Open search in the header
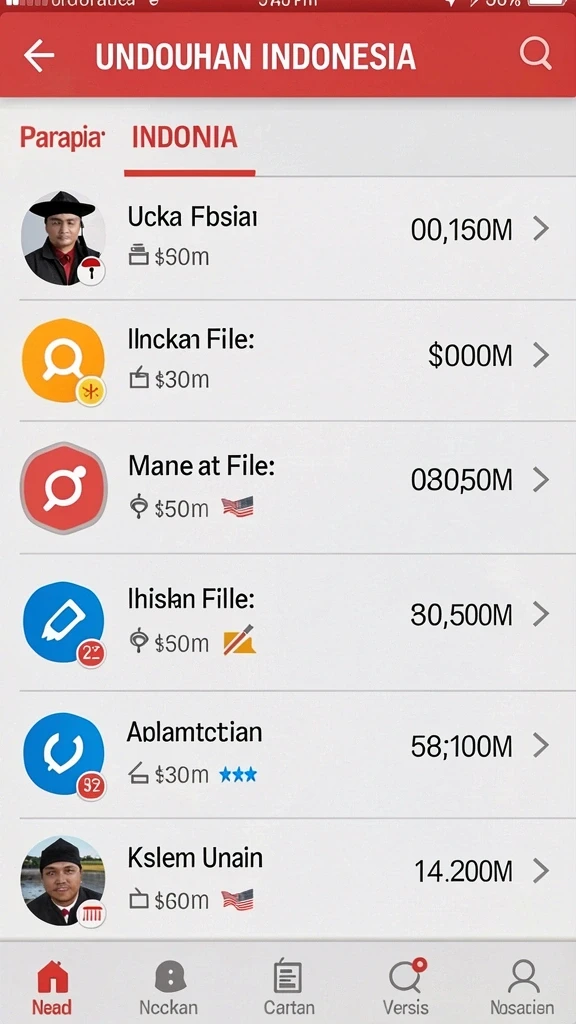 point(536,54)
